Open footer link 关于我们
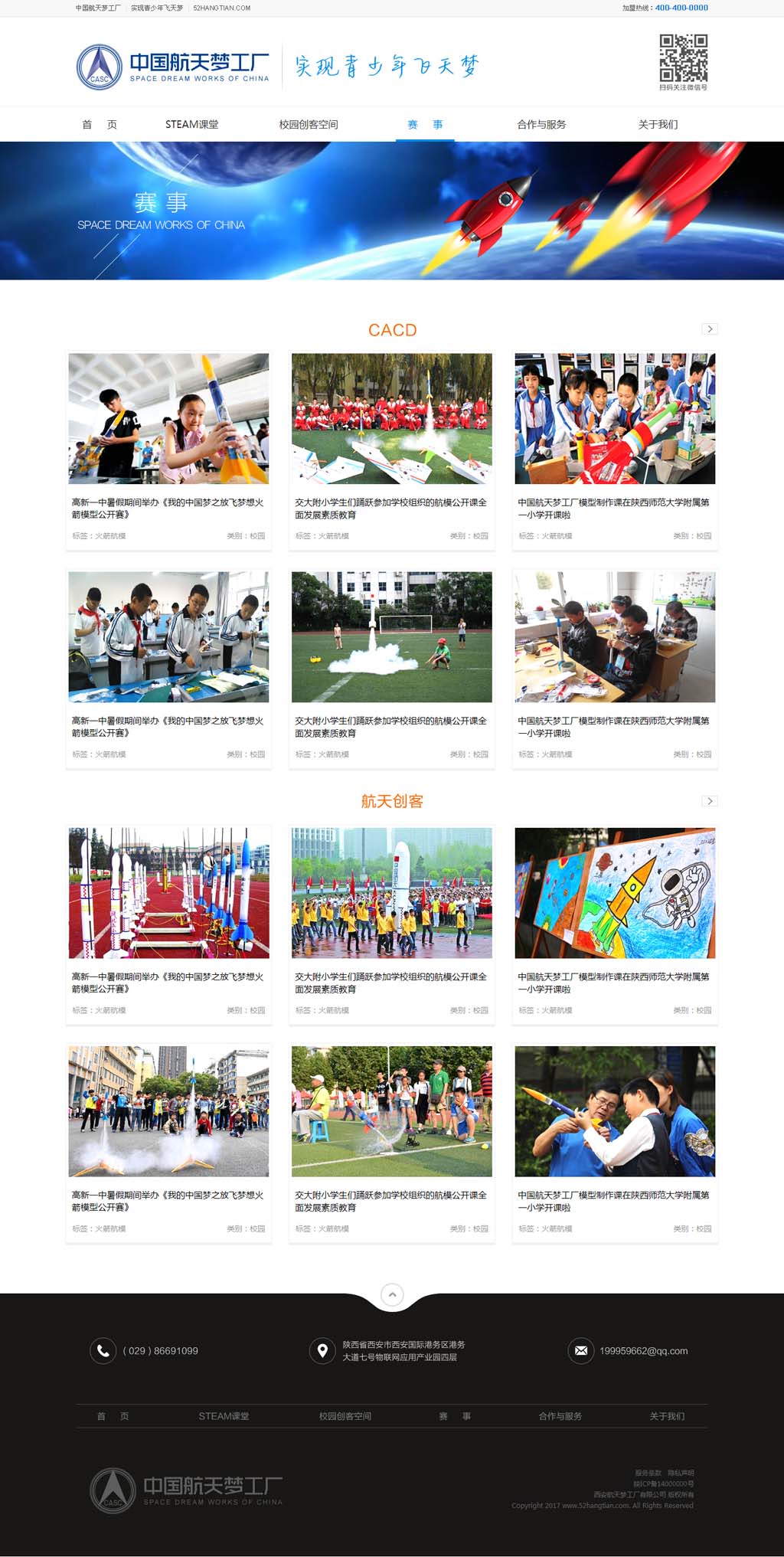Screen dimensions: 784x1557 667,1416
